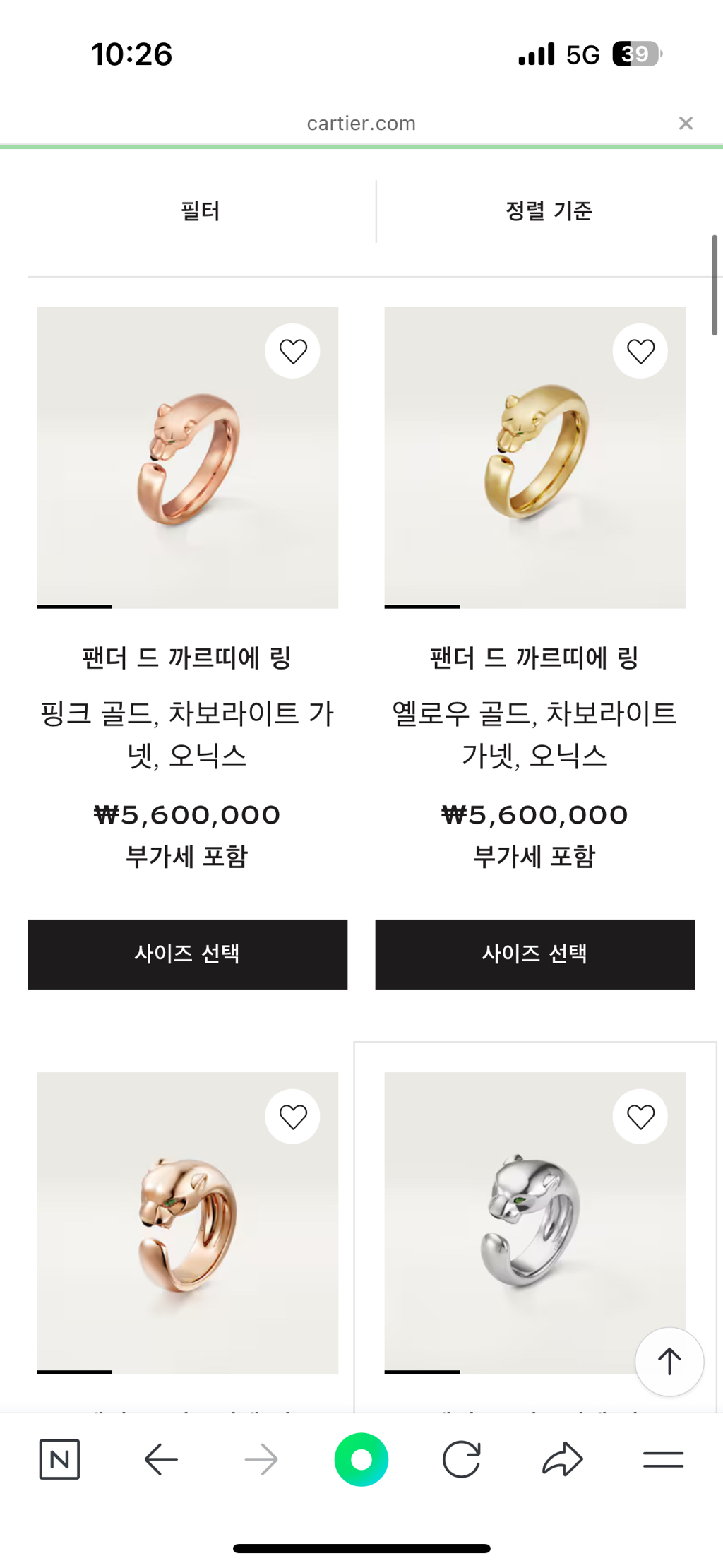
Task: Open the 정렬 기준 sort menu
Action: click(x=549, y=211)
